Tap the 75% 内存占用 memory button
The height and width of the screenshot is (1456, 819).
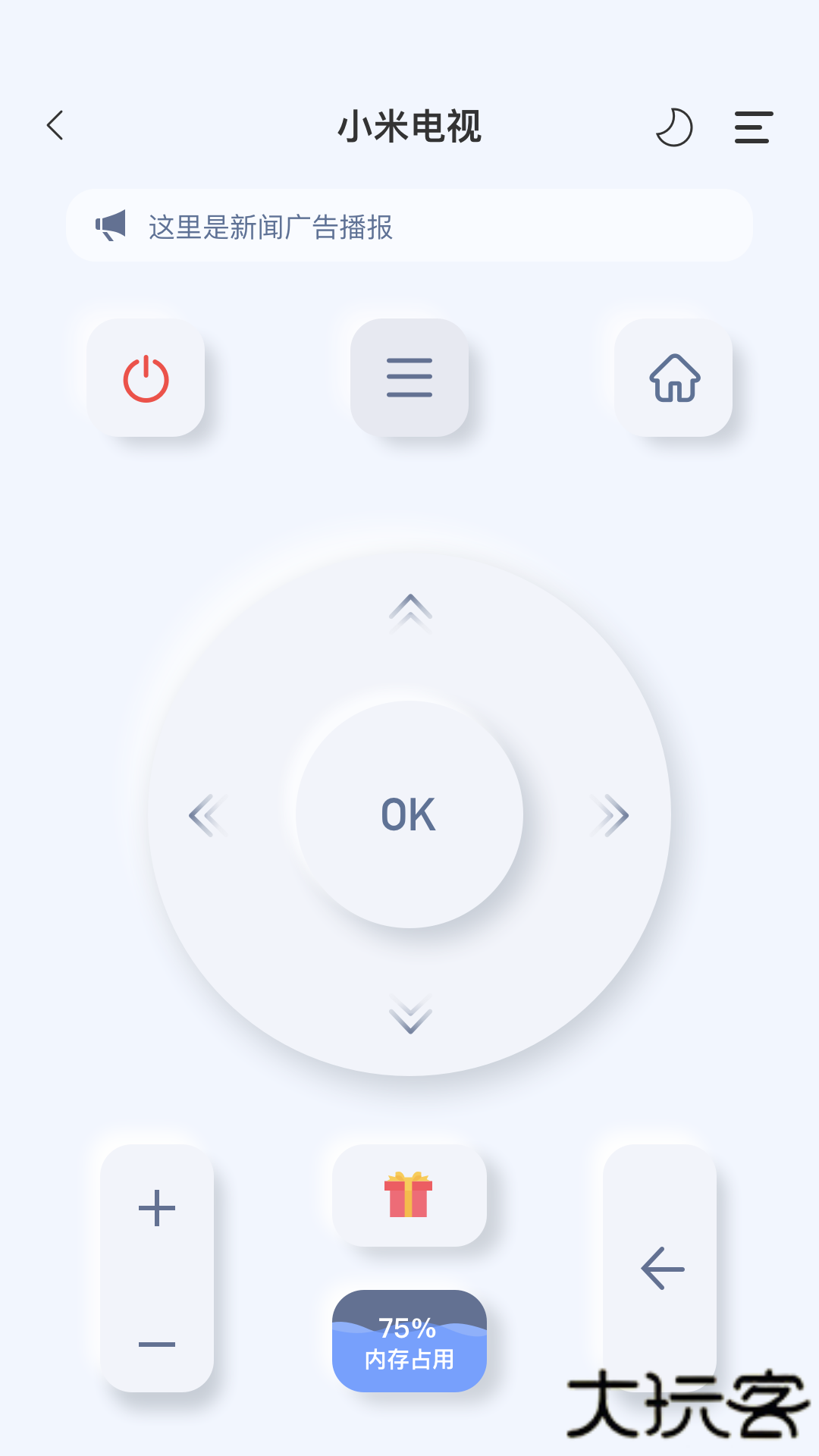pyautogui.click(x=409, y=1341)
